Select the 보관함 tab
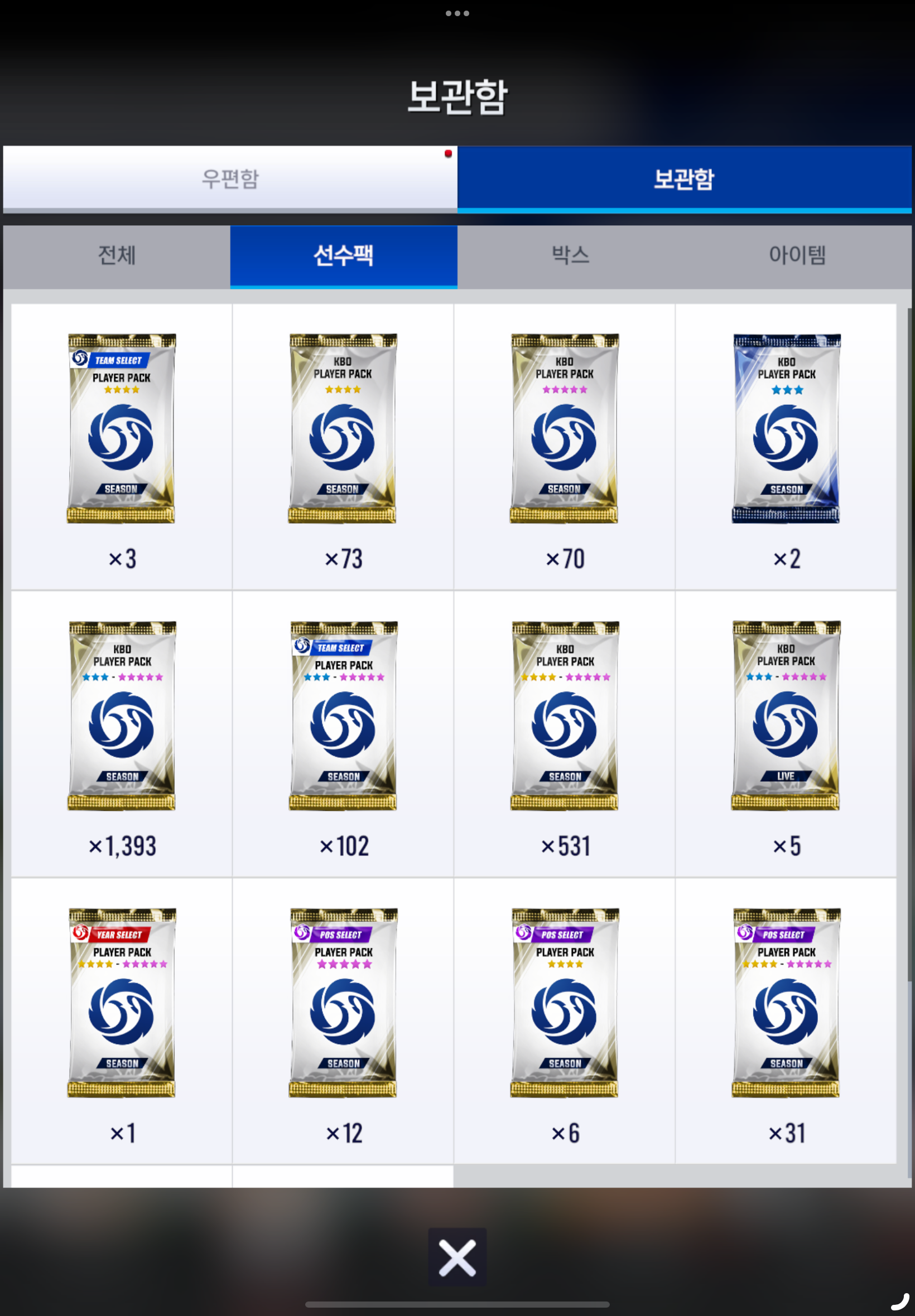Image resolution: width=915 pixels, height=1316 pixels. pyautogui.click(x=684, y=178)
